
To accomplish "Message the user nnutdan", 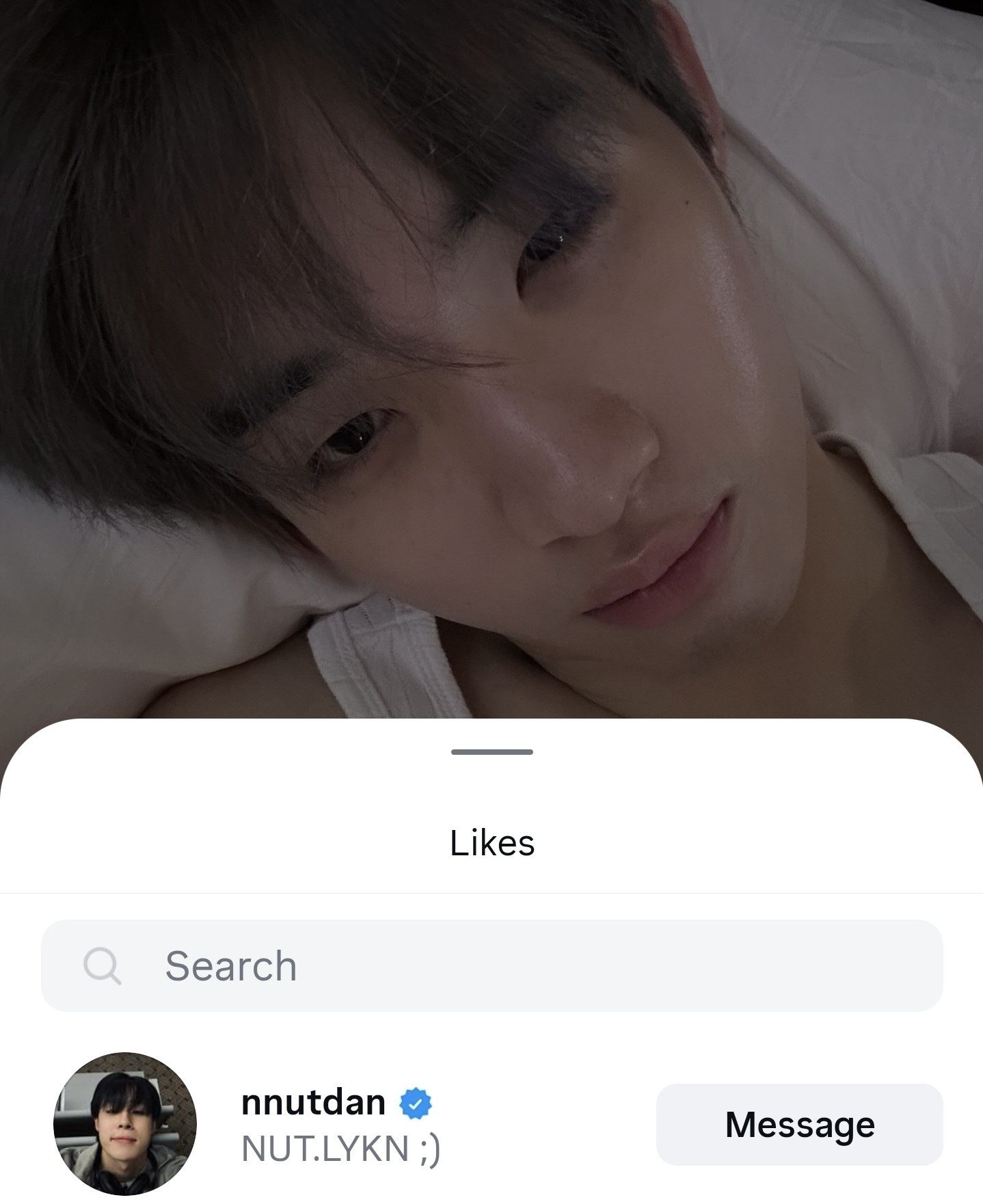I will pos(799,1125).
